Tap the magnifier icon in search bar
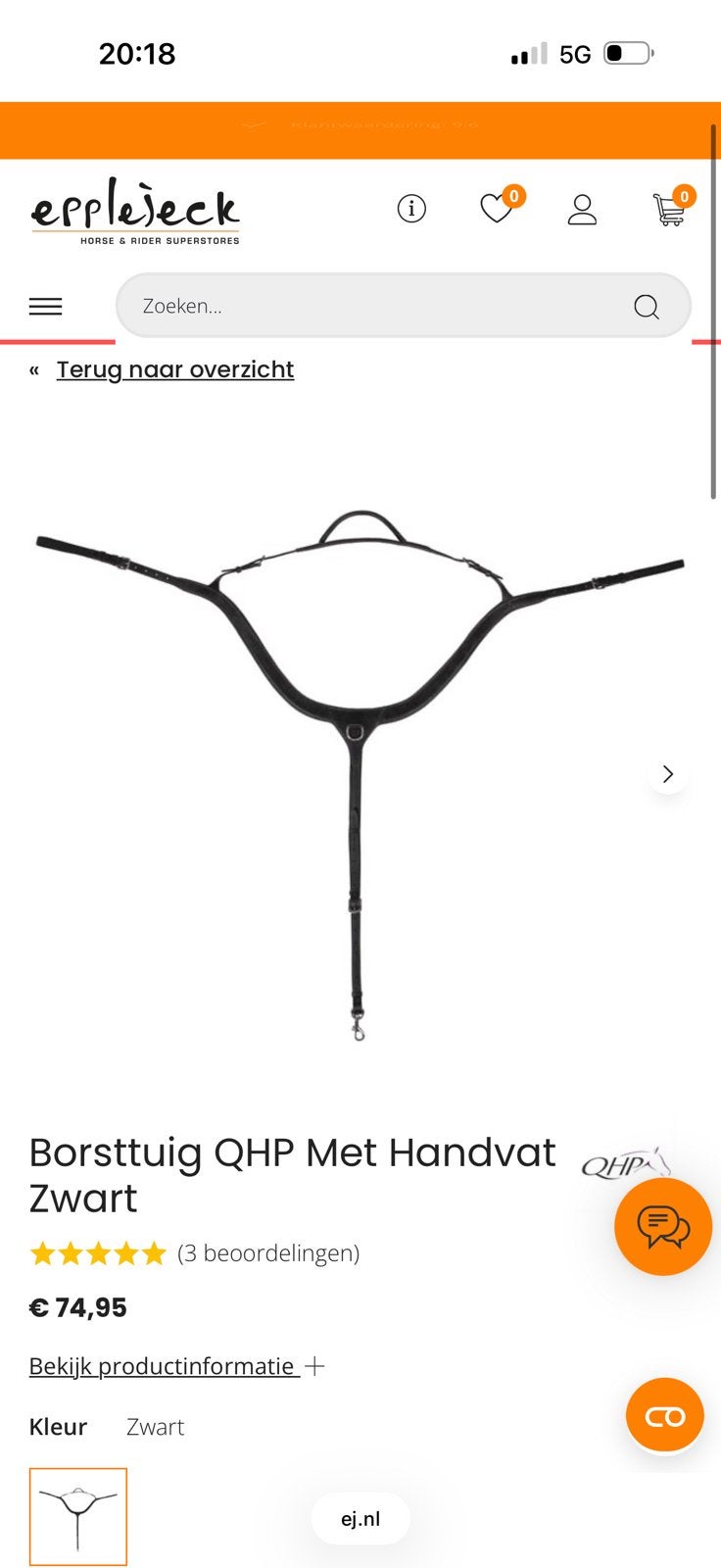This screenshot has width=721, height=1568. pos(647,307)
